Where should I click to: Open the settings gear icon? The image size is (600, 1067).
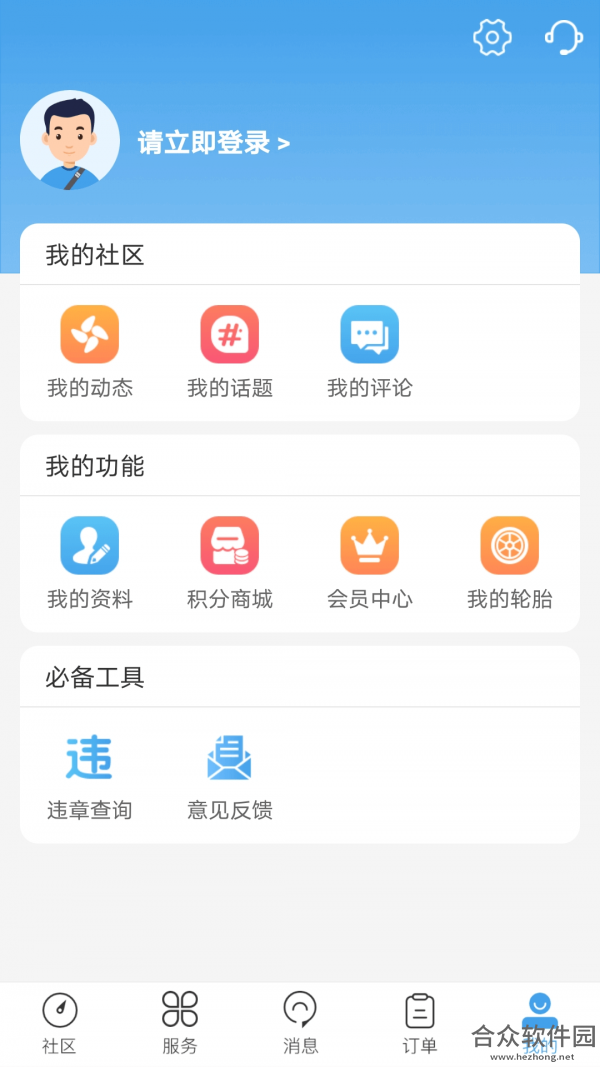(x=492, y=37)
